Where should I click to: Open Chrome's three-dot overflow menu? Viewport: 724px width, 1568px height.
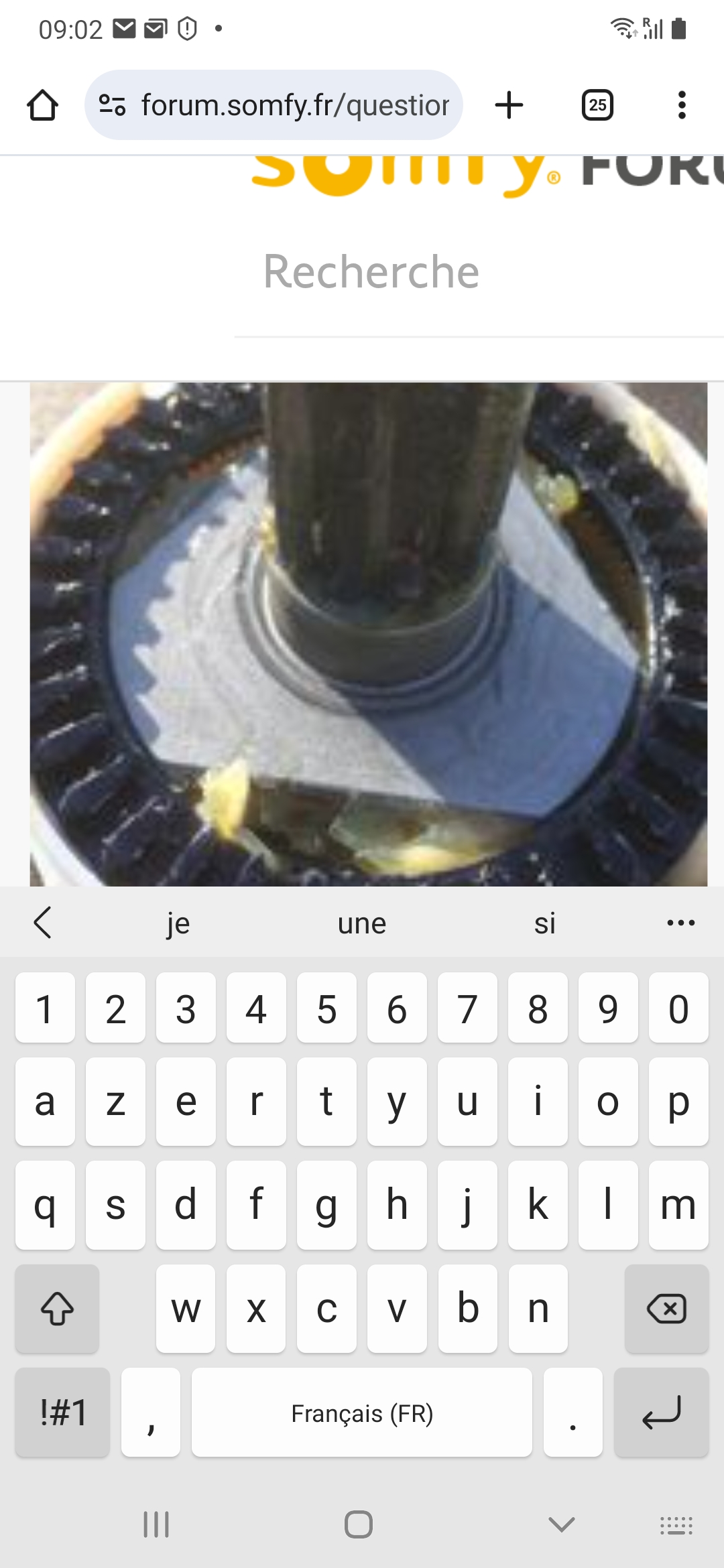682,105
